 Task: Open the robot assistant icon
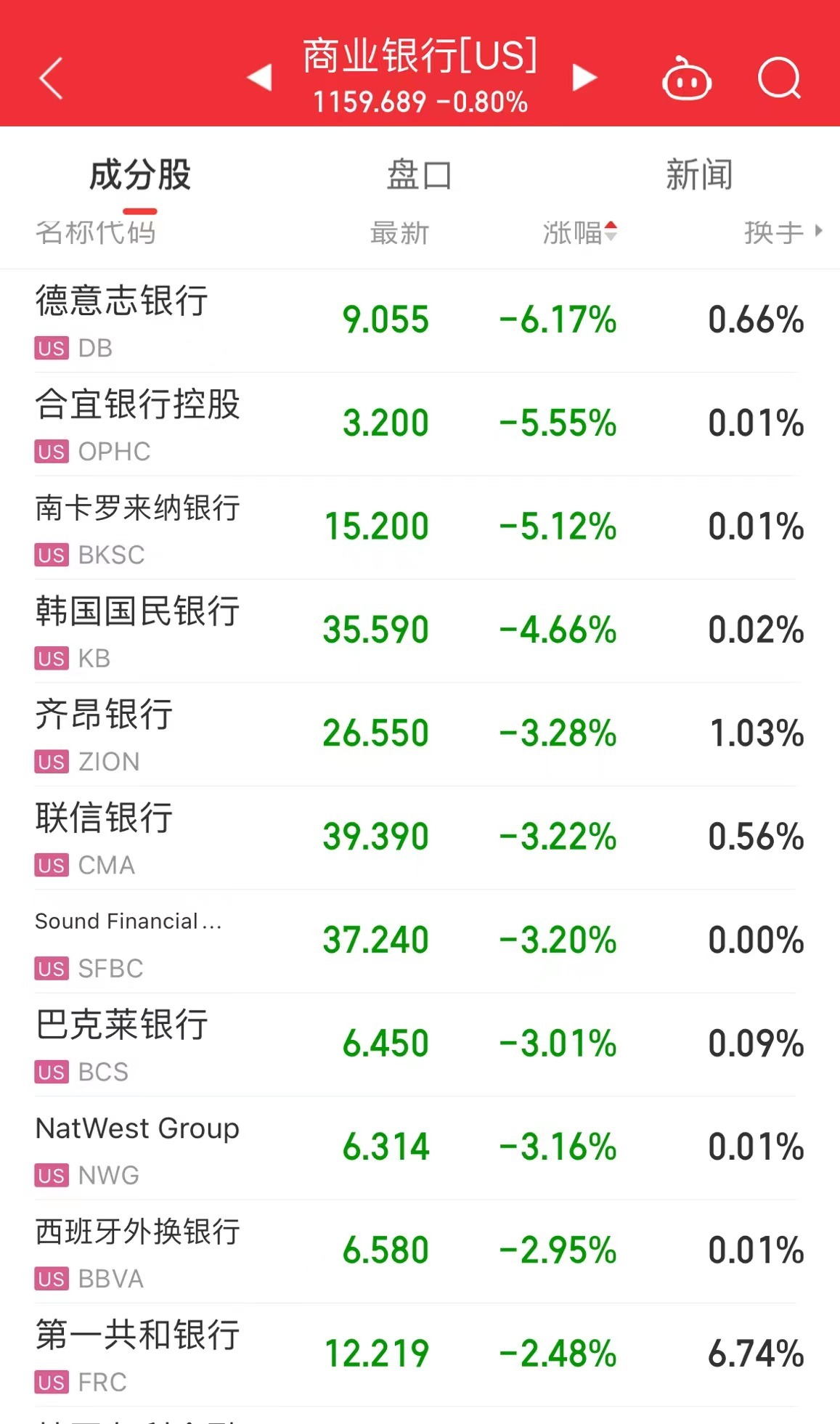coord(686,78)
